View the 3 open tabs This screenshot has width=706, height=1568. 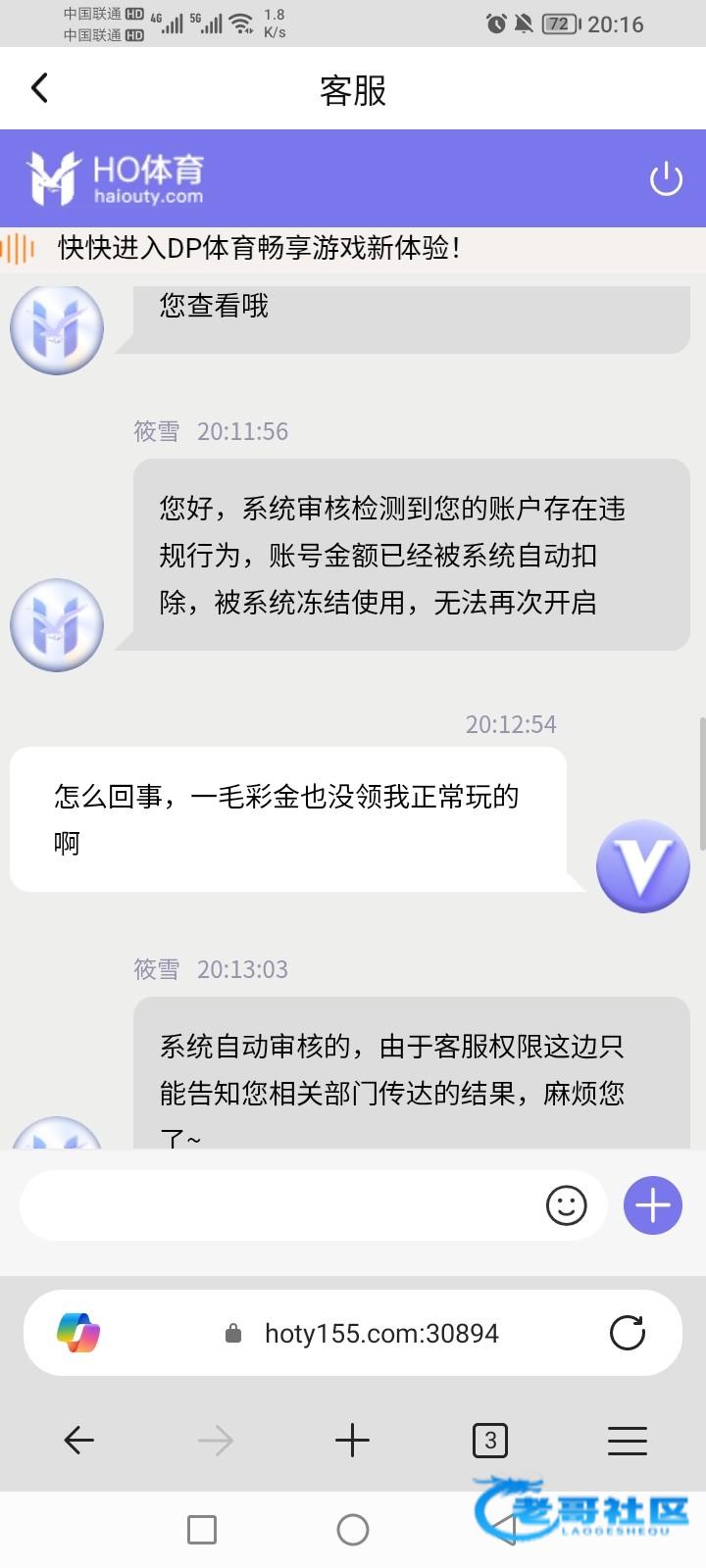tap(489, 1440)
